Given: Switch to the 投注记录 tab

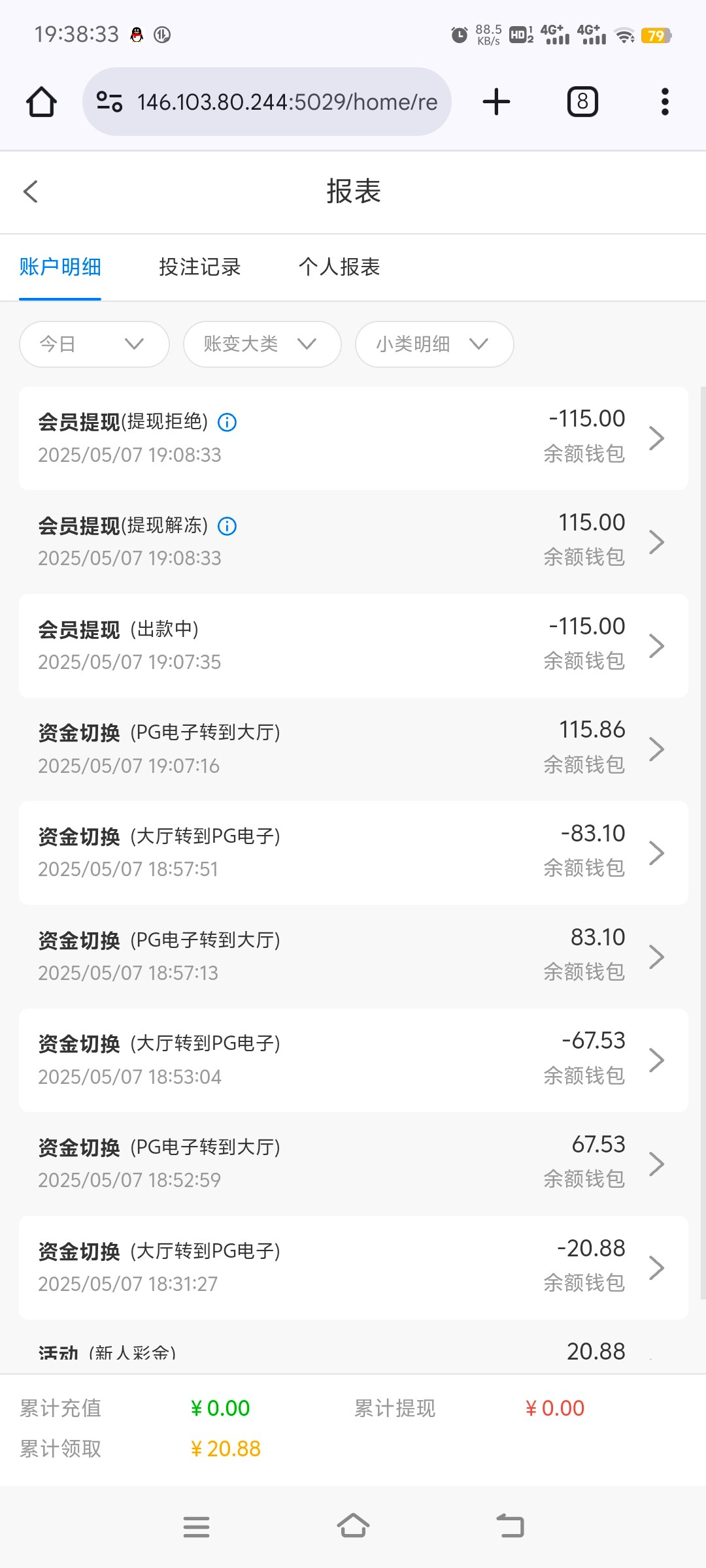Looking at the screenshot, I should coord(200,267).
